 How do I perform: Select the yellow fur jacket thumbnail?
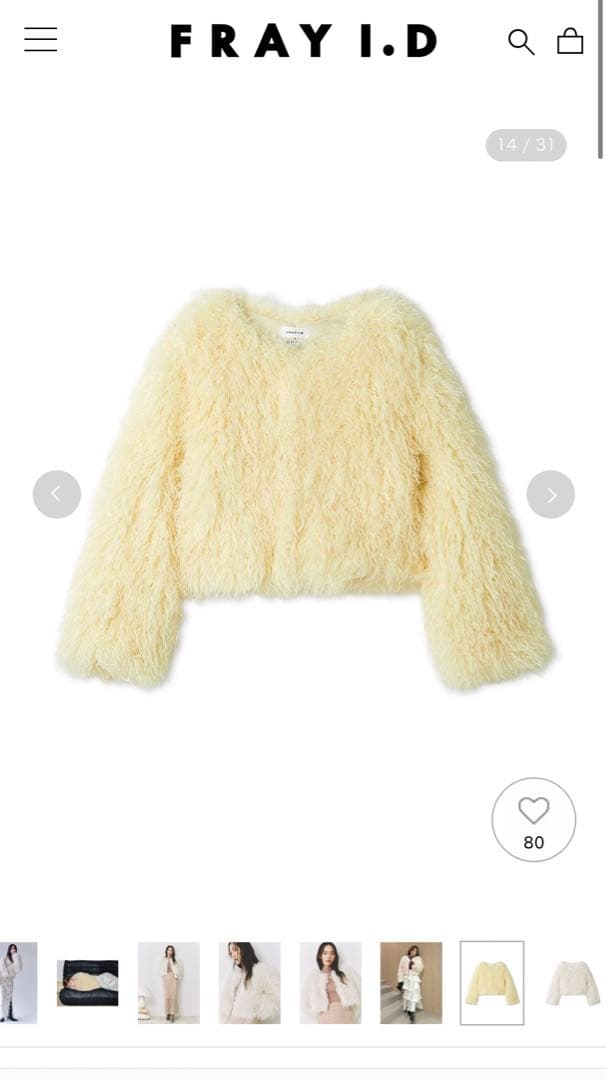click(492, 983)
